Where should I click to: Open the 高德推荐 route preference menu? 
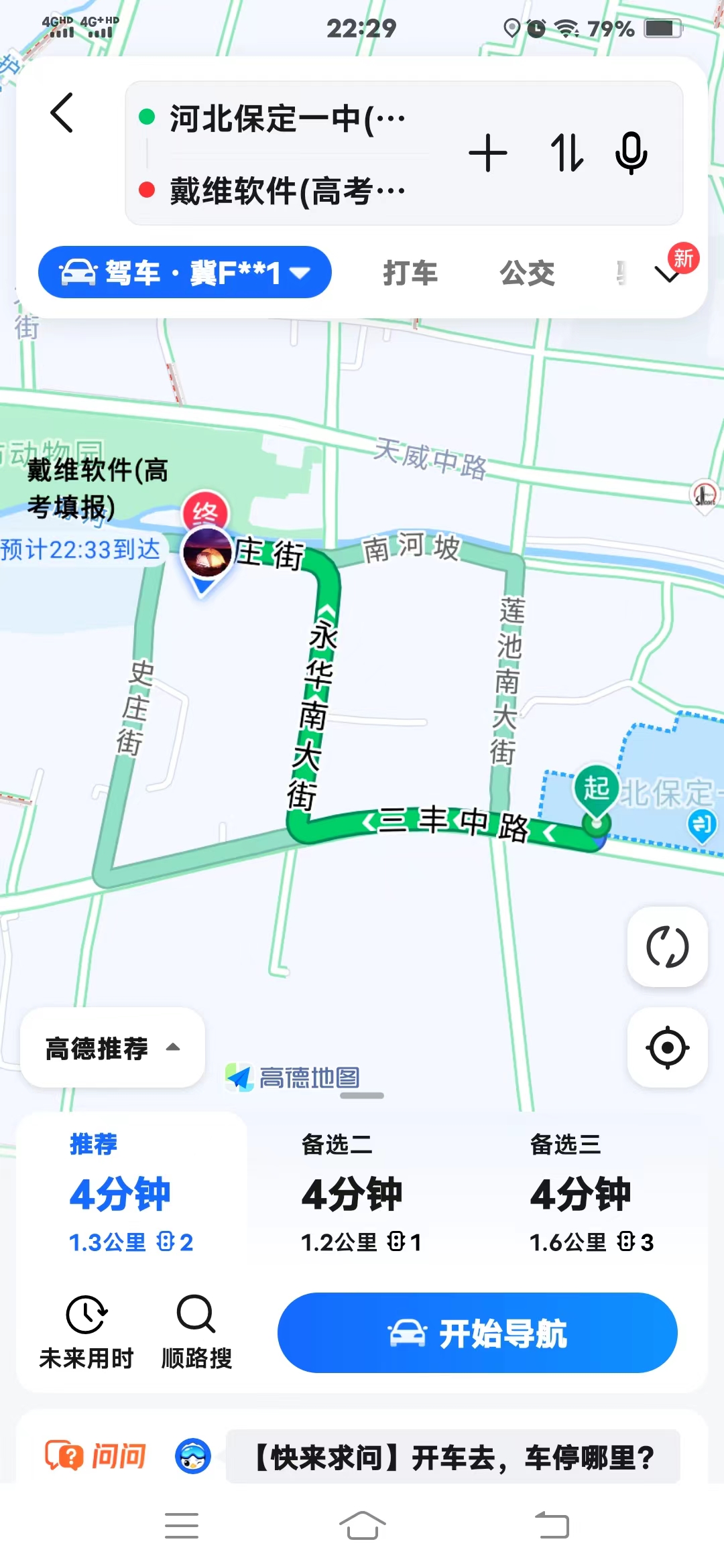[x=113, y=1048]
